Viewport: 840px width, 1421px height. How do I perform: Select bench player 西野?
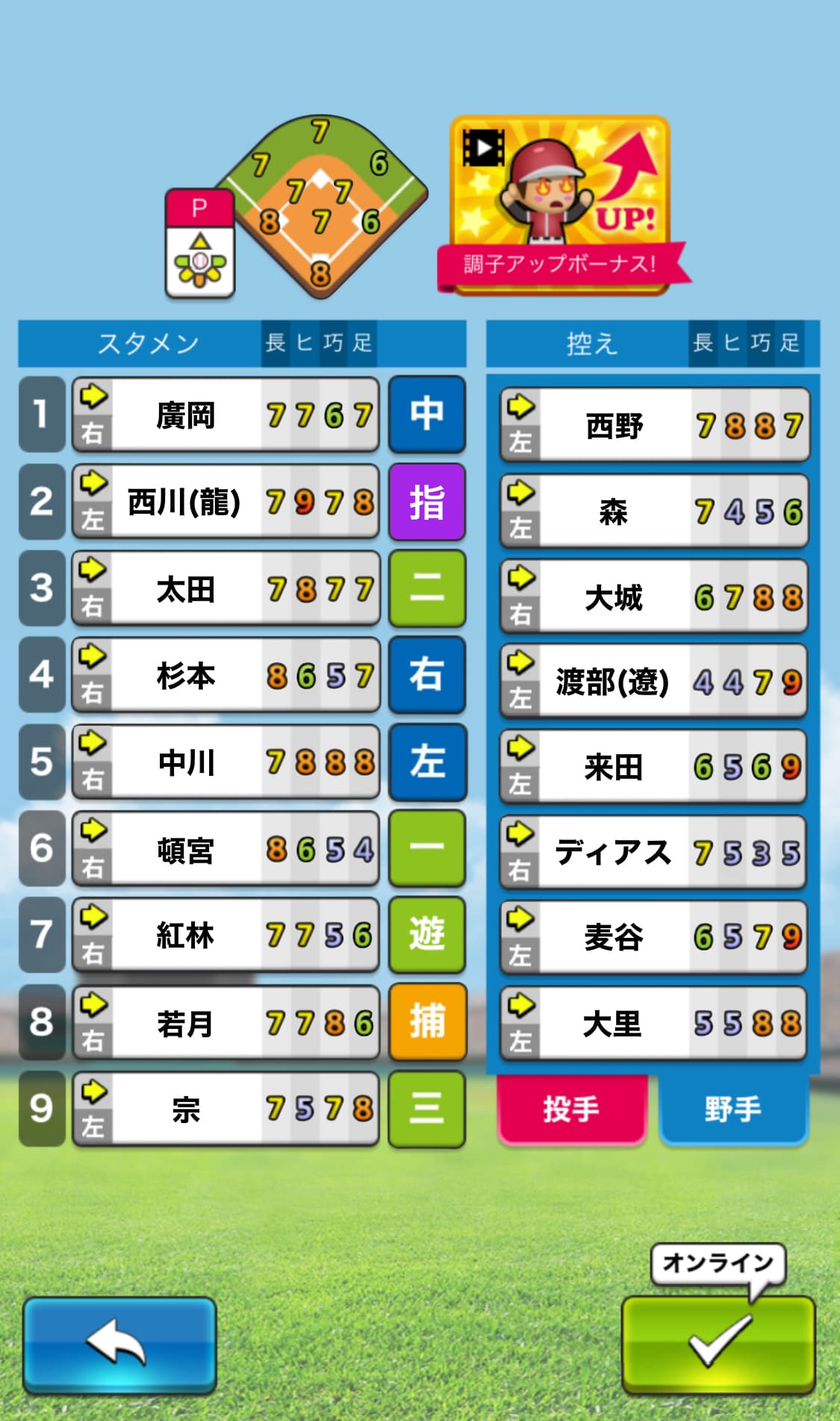(x=654, y=426)
